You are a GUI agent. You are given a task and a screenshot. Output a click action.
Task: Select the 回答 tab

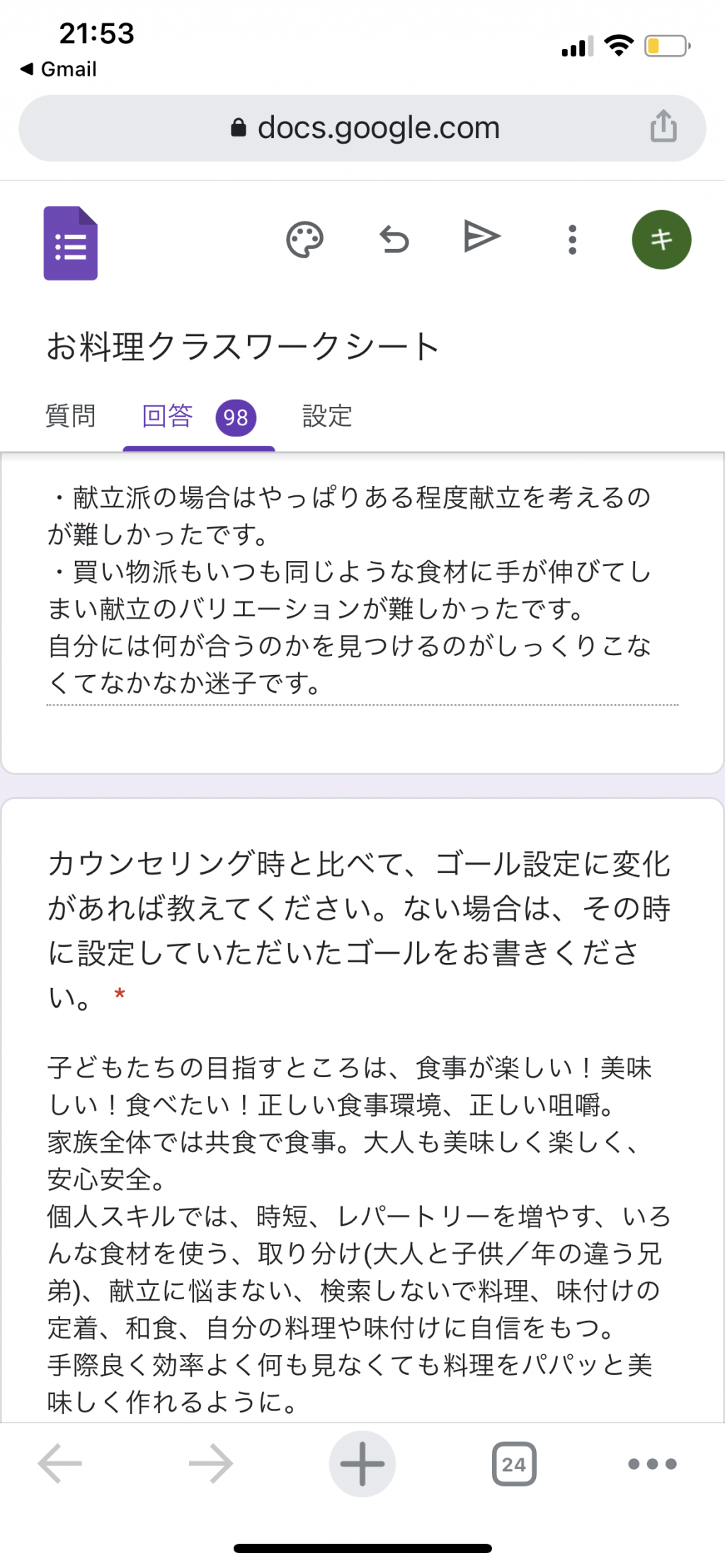[199, 417]
